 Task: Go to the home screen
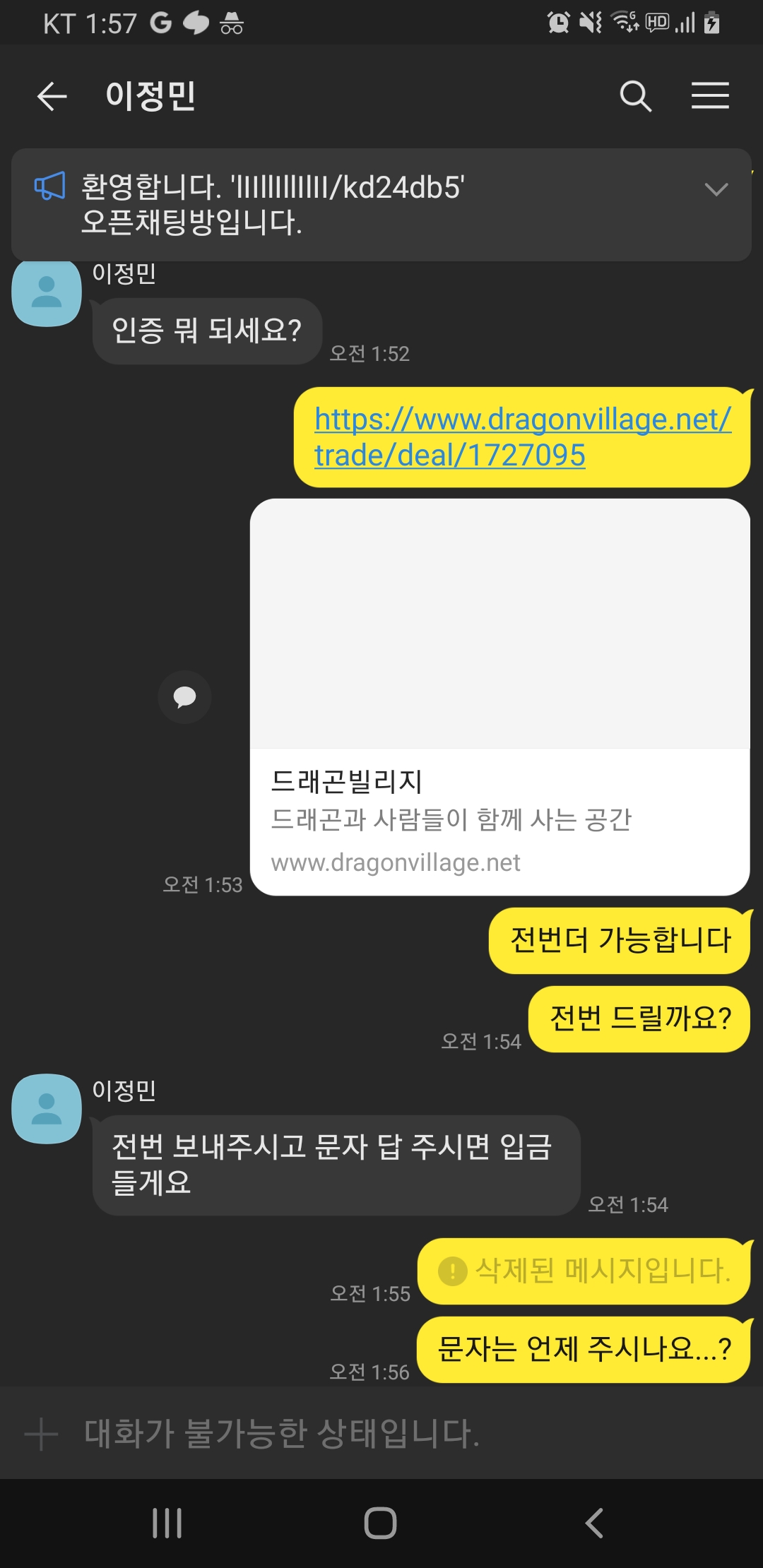(x=380, y=1523)
